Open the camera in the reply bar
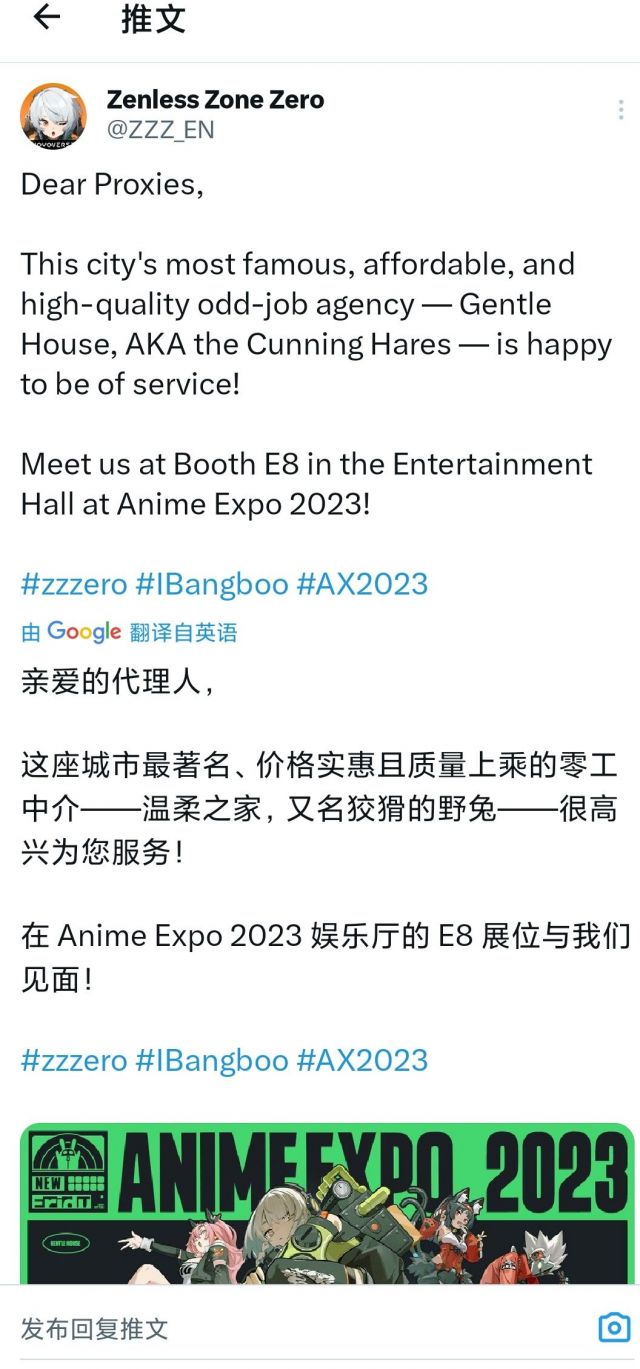This screenshot has width=640, height=1369. 613,1328
